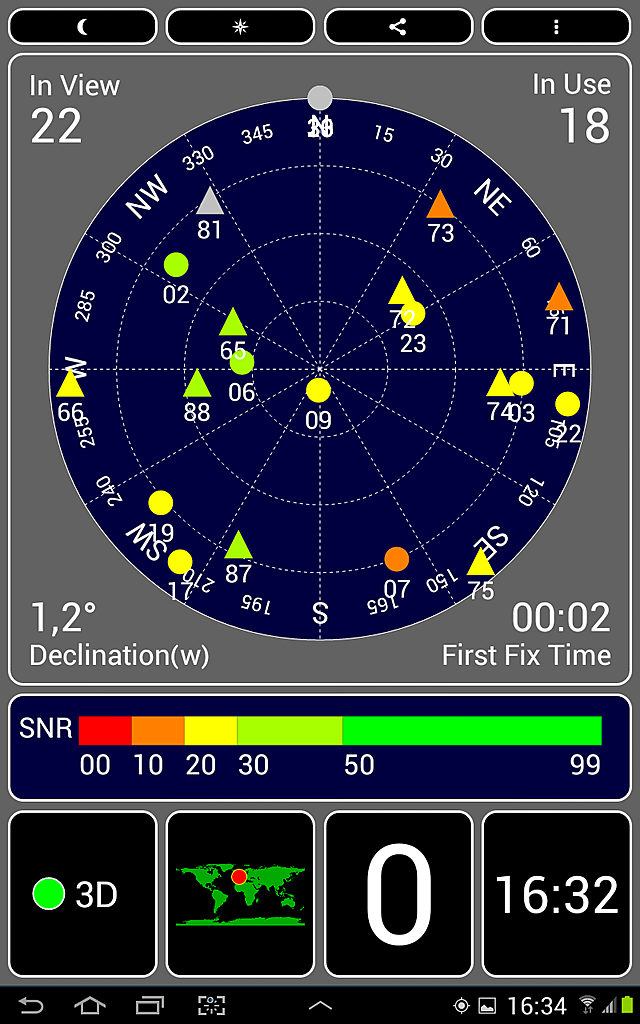Tap the 16:32 time tile

[x=556, y=893]
